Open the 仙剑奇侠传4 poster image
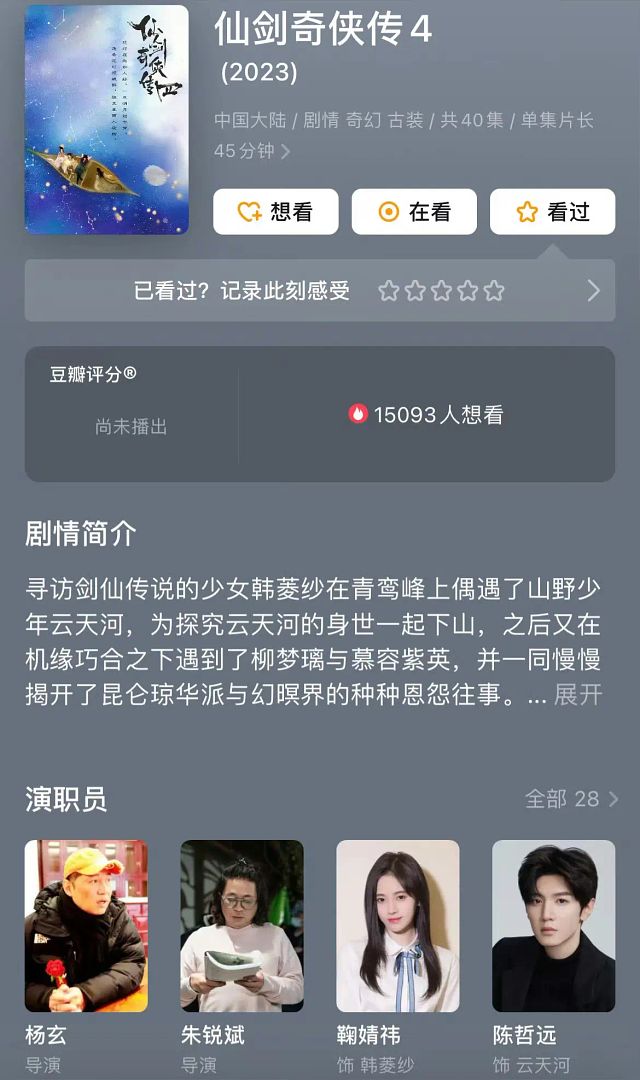 (107, 120)
